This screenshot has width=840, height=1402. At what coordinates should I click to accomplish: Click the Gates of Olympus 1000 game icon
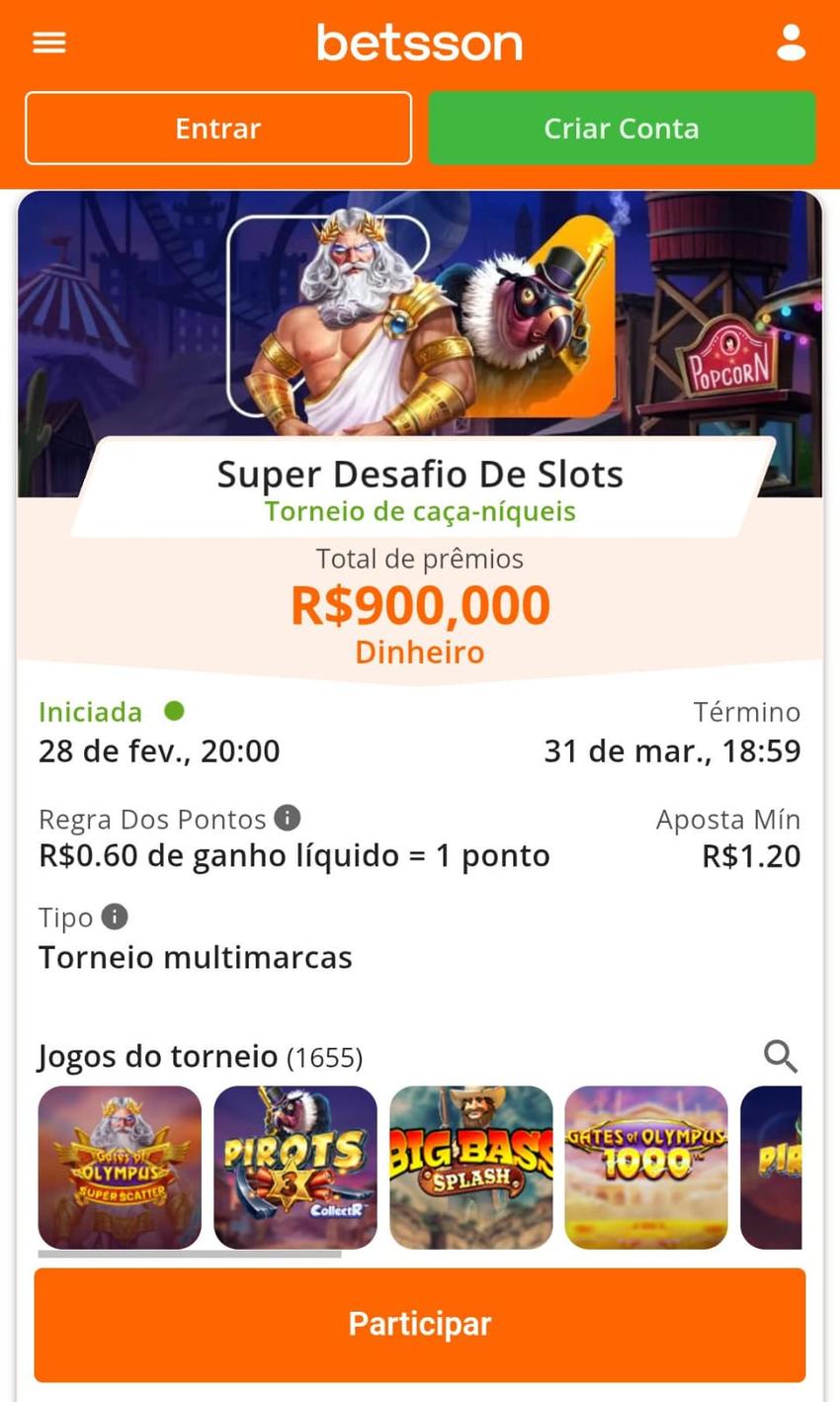645,1167
